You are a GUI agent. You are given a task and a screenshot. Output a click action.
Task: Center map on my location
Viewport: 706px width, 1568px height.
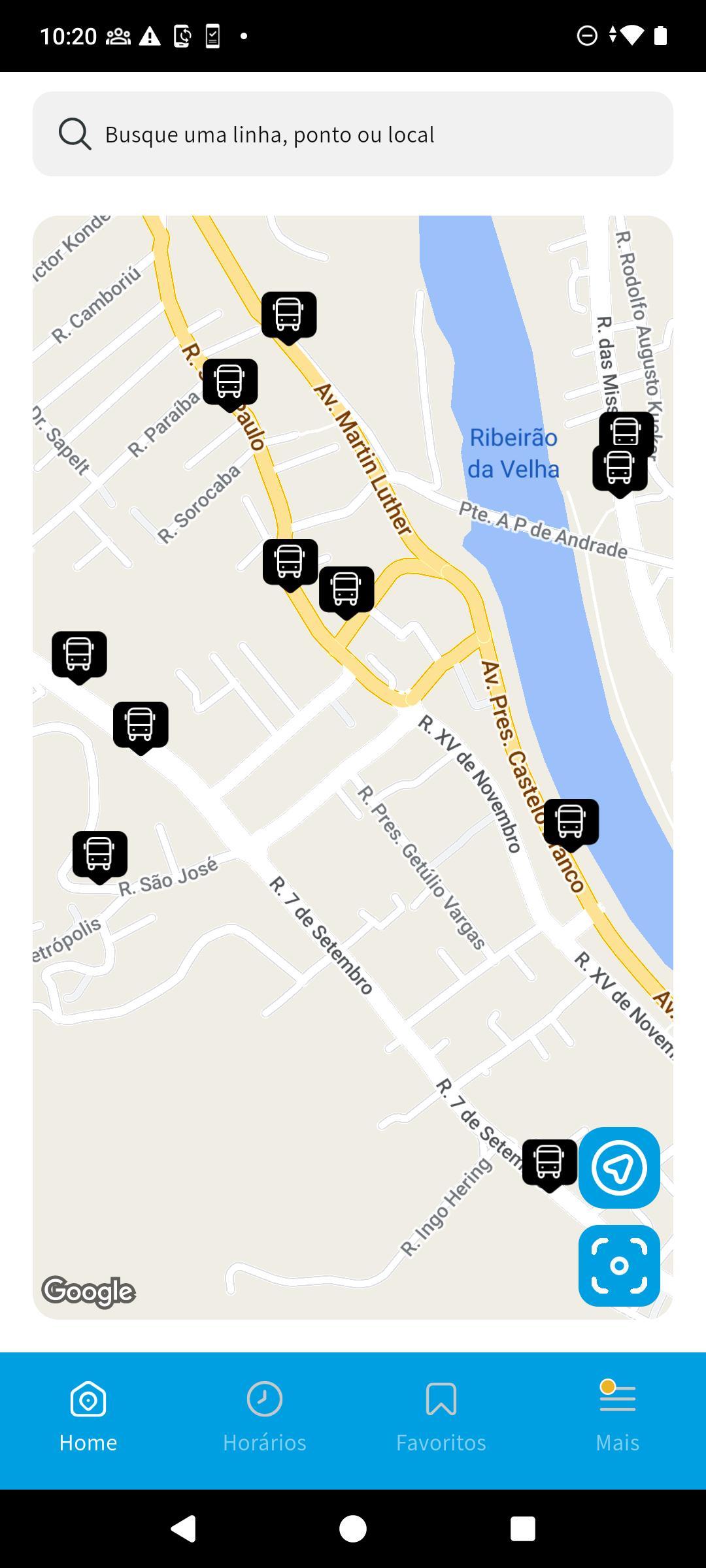[619, 1168]
